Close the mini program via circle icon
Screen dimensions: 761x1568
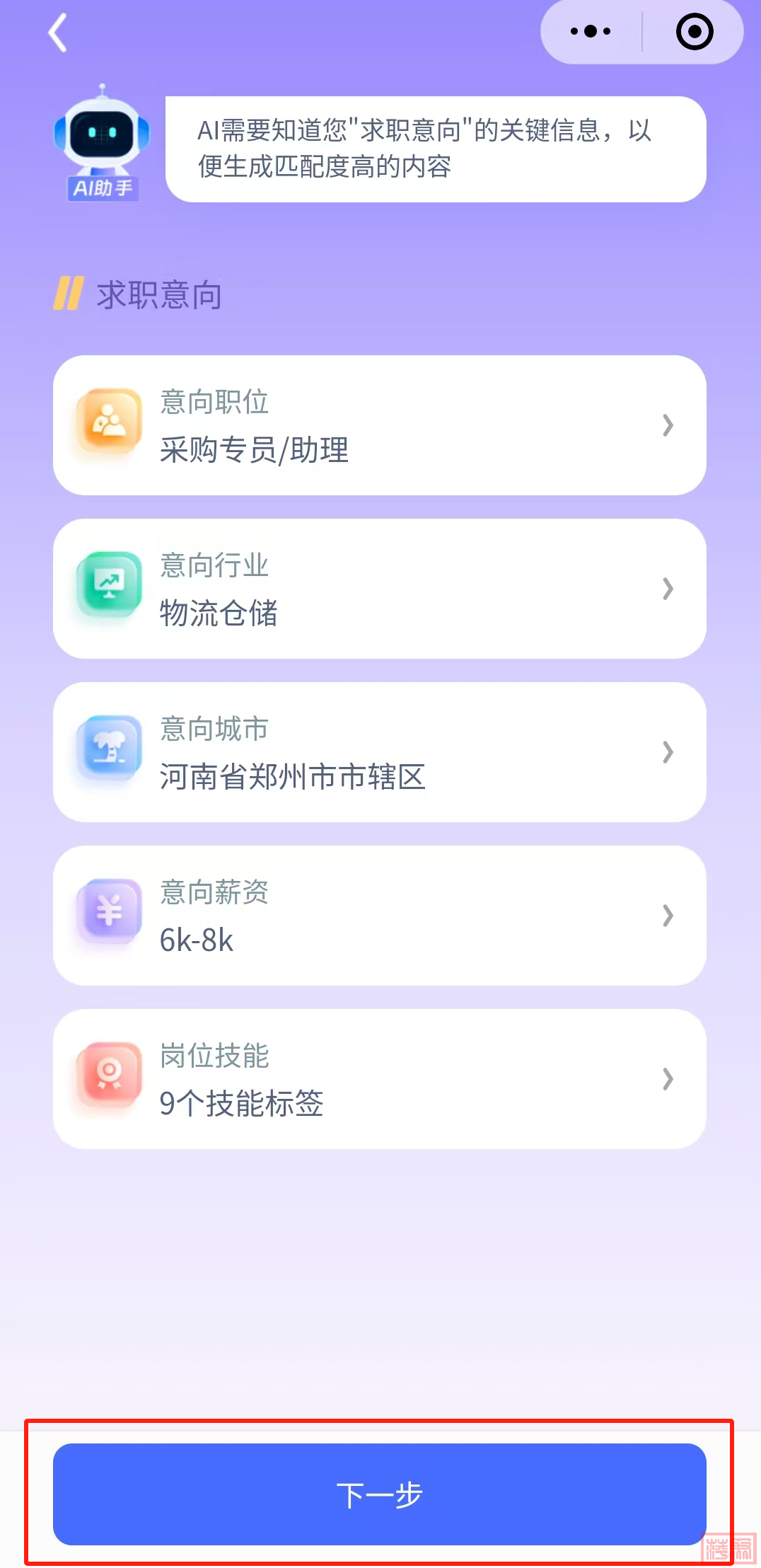click(x=694, y=31)
